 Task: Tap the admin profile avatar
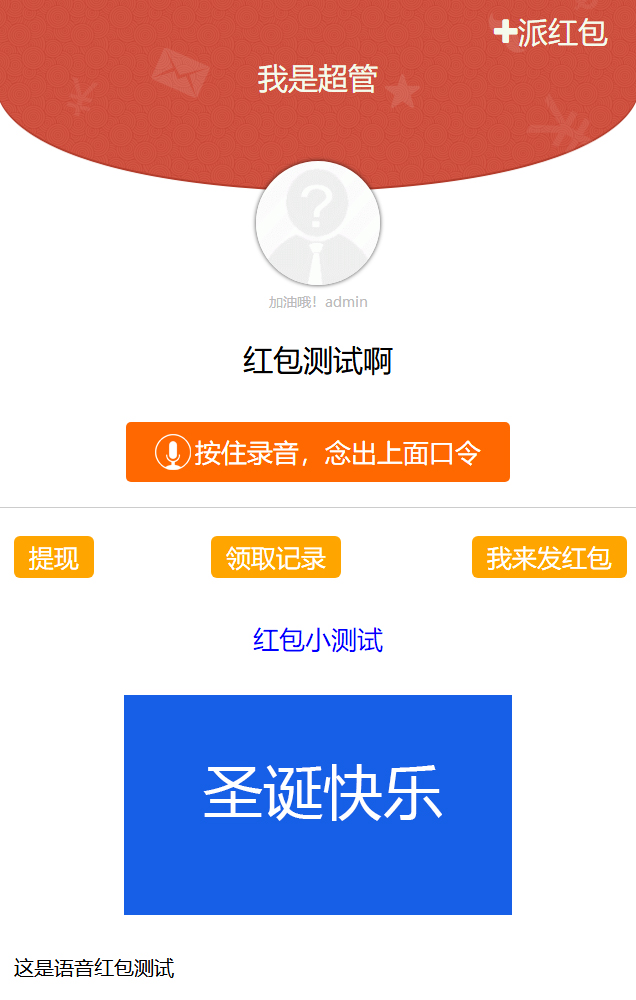(318, 224)
